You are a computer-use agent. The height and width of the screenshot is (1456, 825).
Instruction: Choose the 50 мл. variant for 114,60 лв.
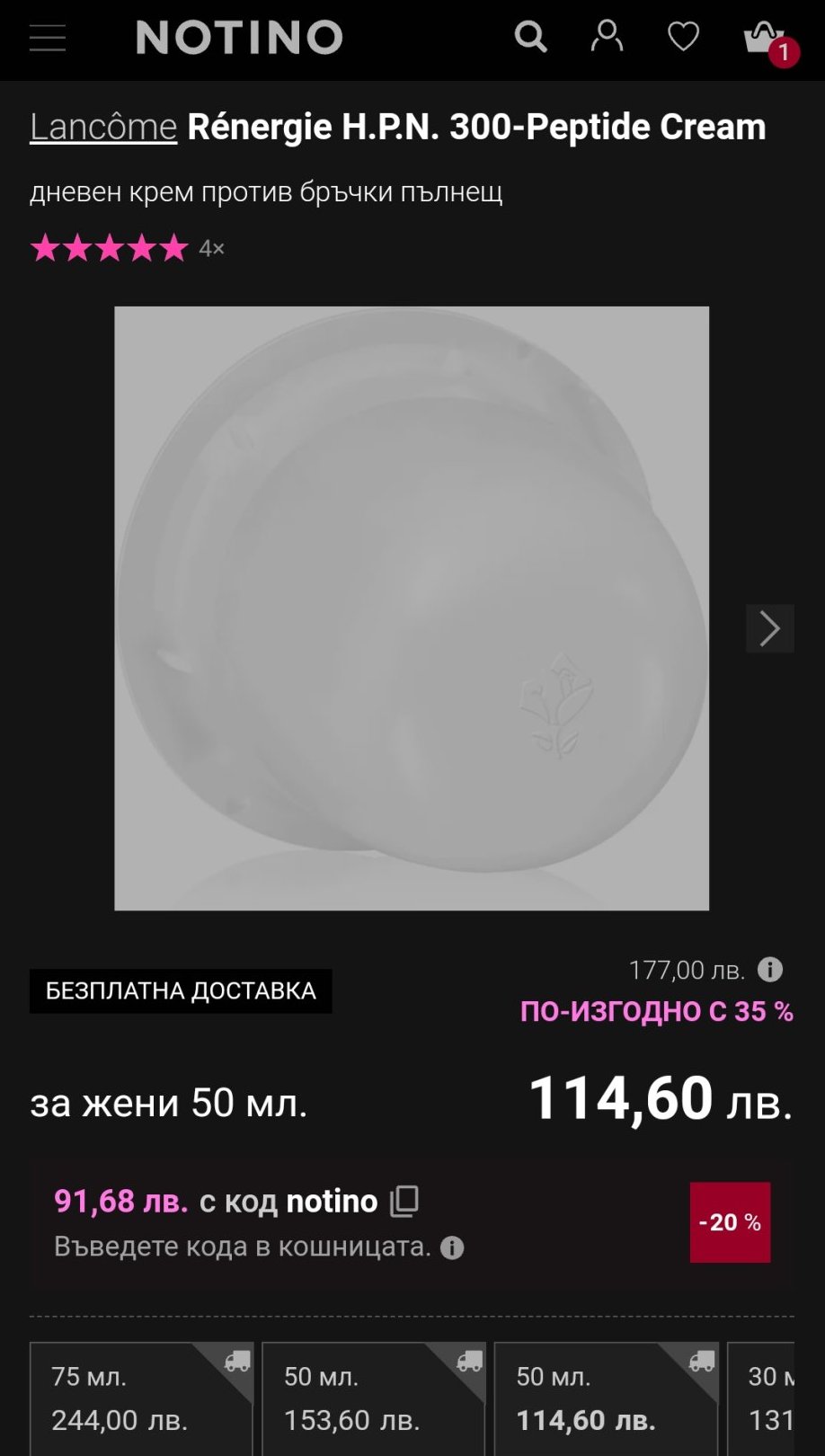606,1398
